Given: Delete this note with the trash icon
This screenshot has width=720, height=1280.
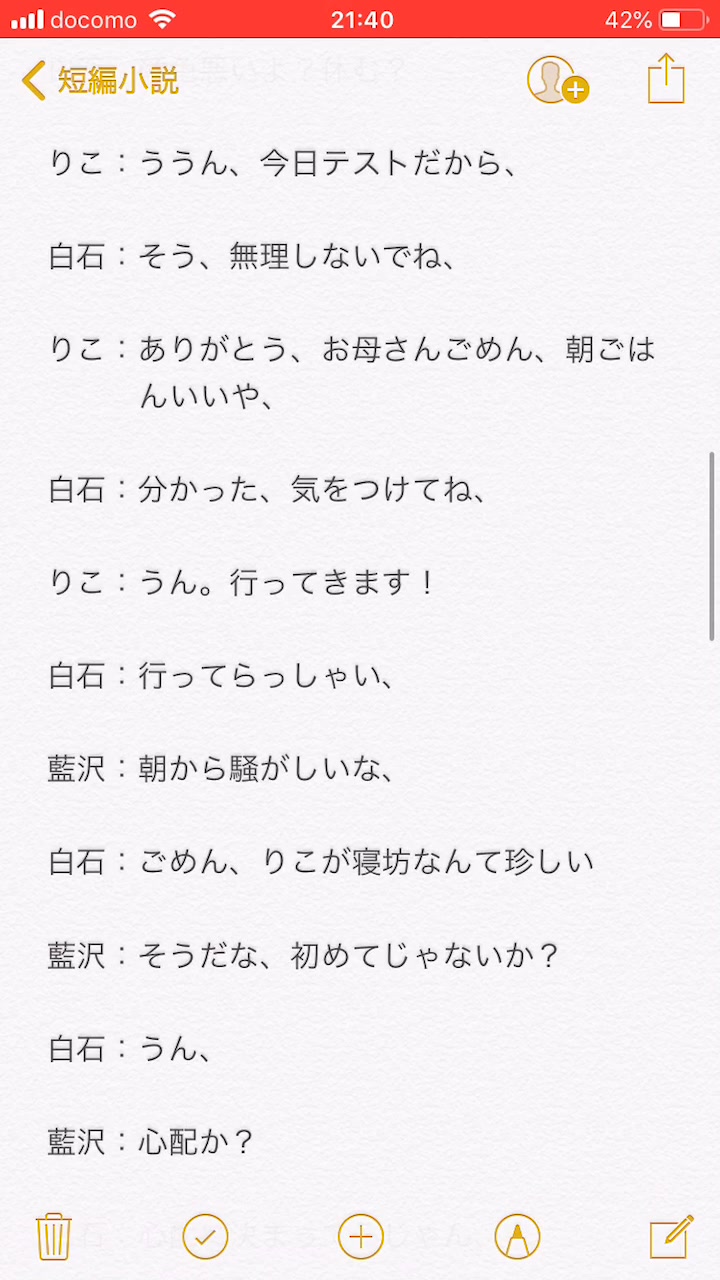Looking at the screenshot, I should tap(53, 1236).
